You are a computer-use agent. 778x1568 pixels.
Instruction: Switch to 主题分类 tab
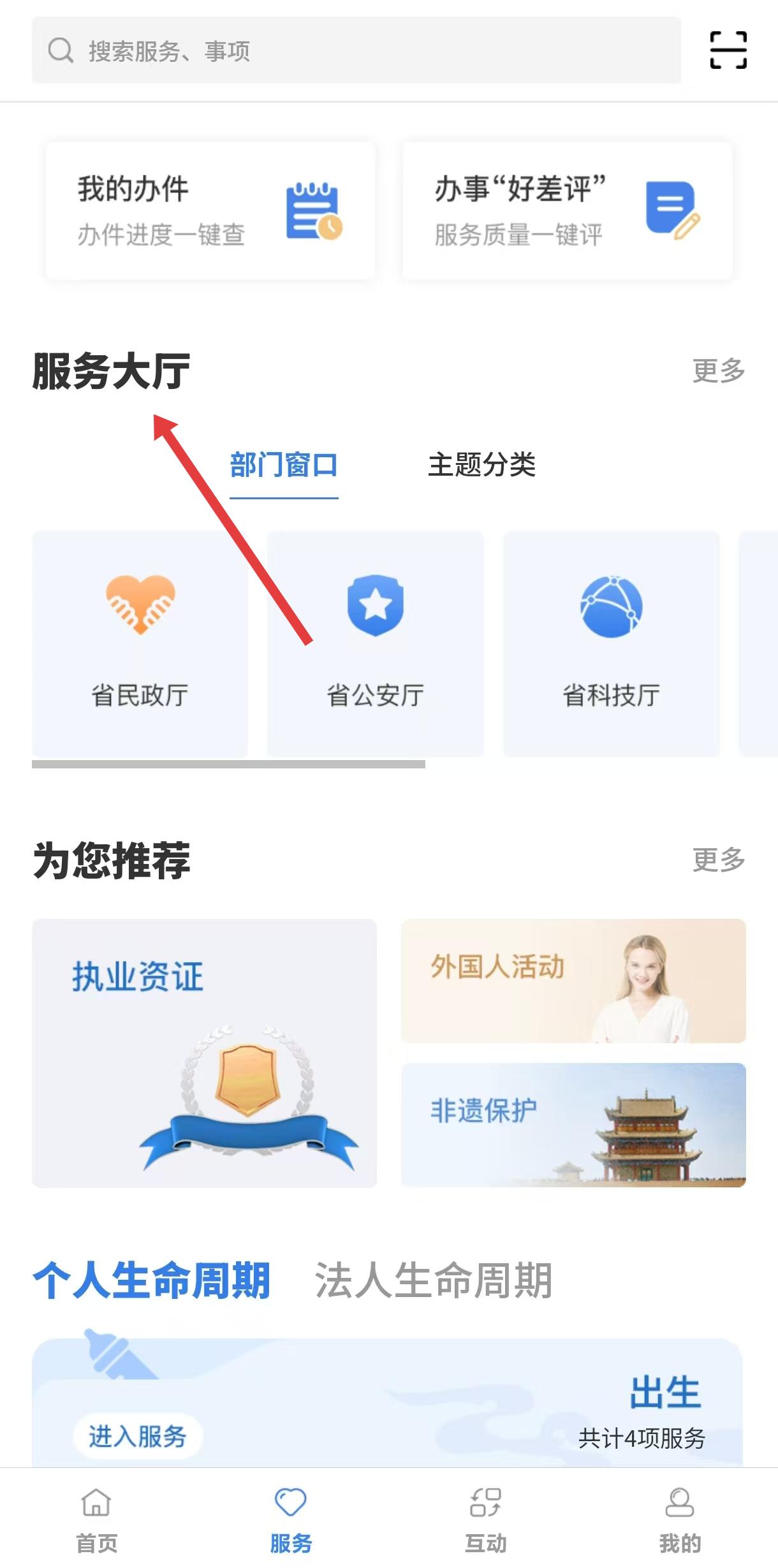coord(481,465)
